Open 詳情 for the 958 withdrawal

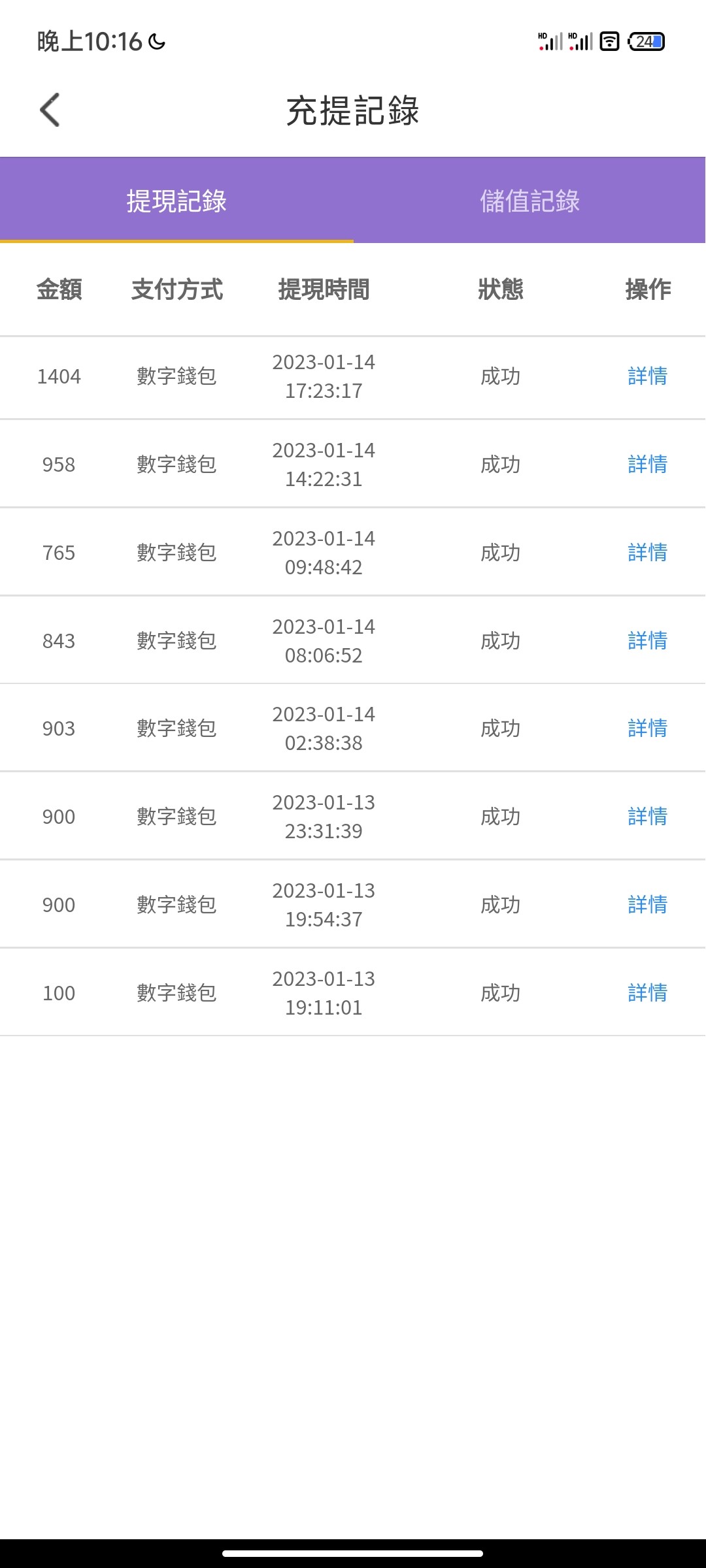coord(647,465)
